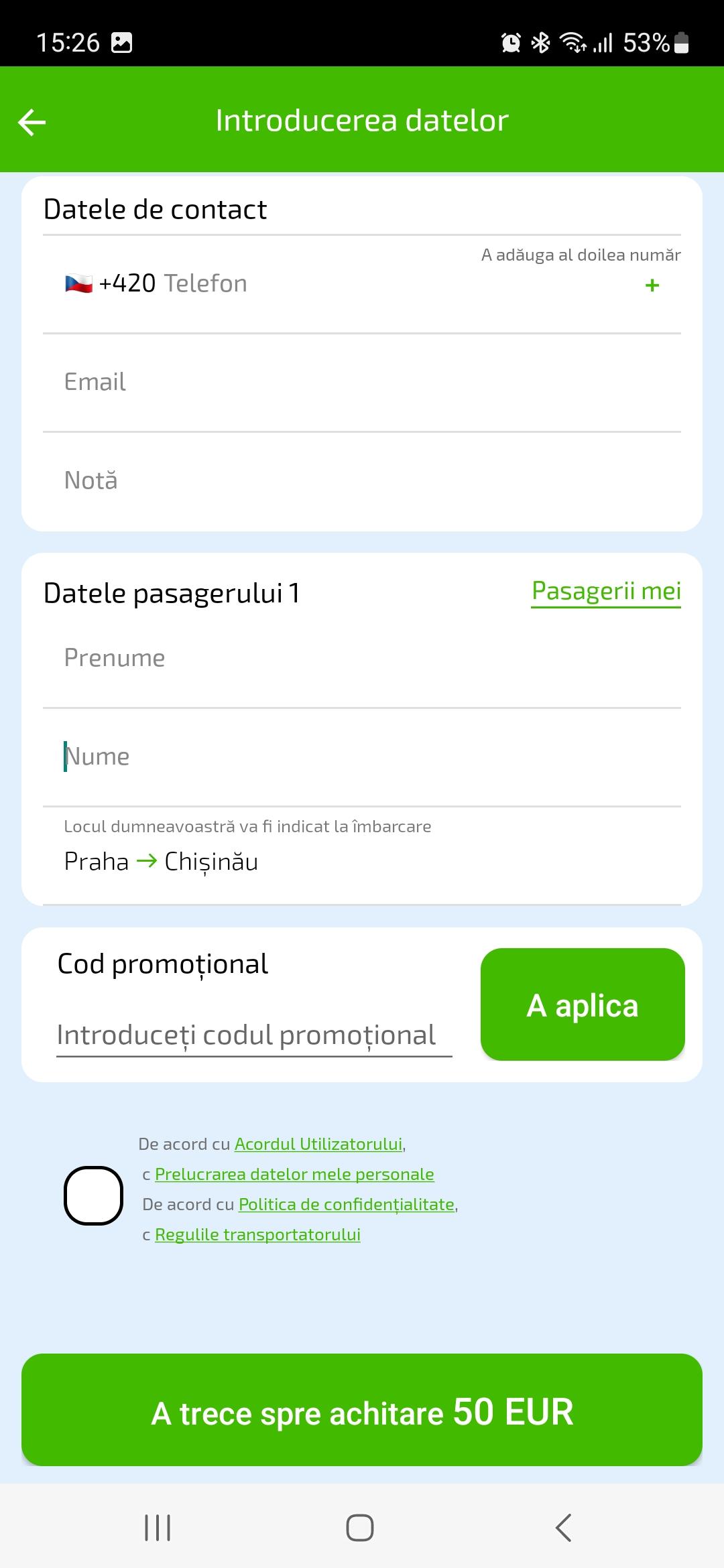Select the Notă field
The height and width of the screenshot is (1568, 724).
tap(362, 480)
